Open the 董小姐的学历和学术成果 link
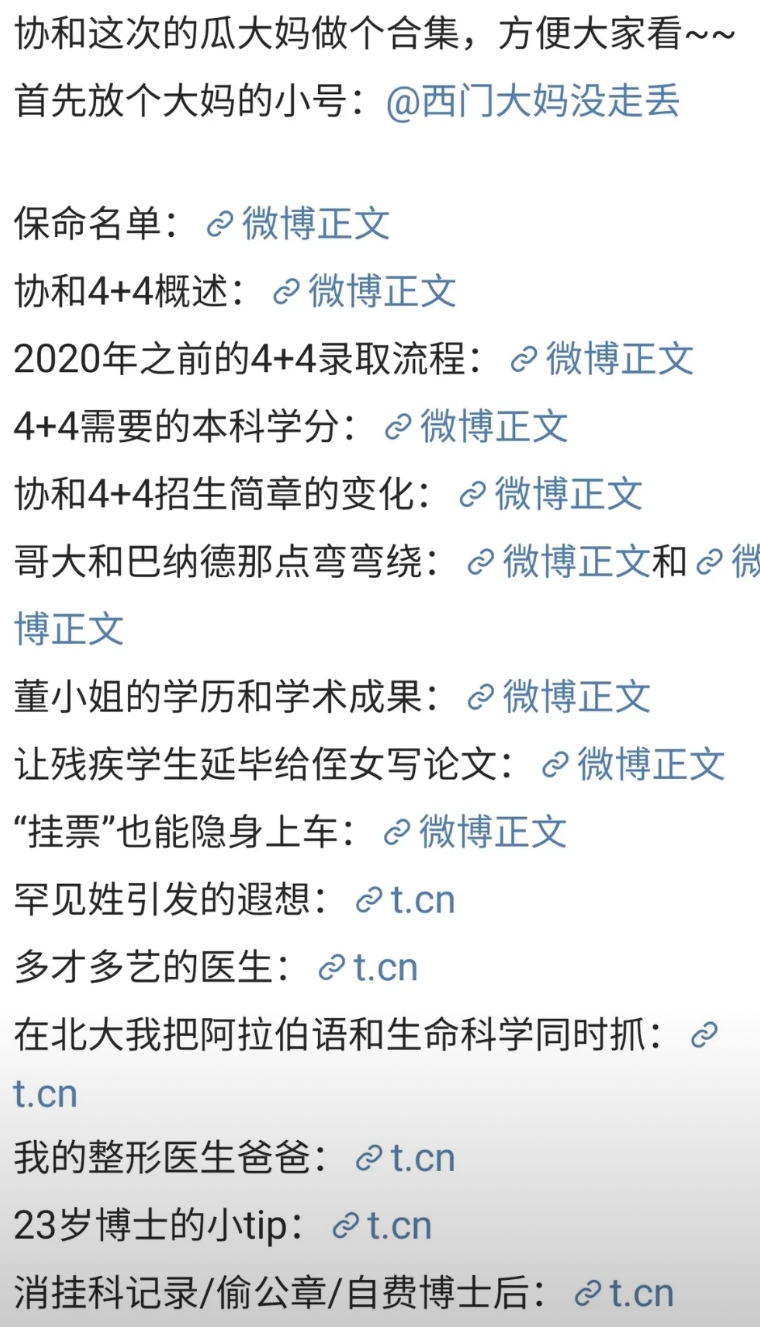This screenshot has width=760, height=1327. coord(559,697)
